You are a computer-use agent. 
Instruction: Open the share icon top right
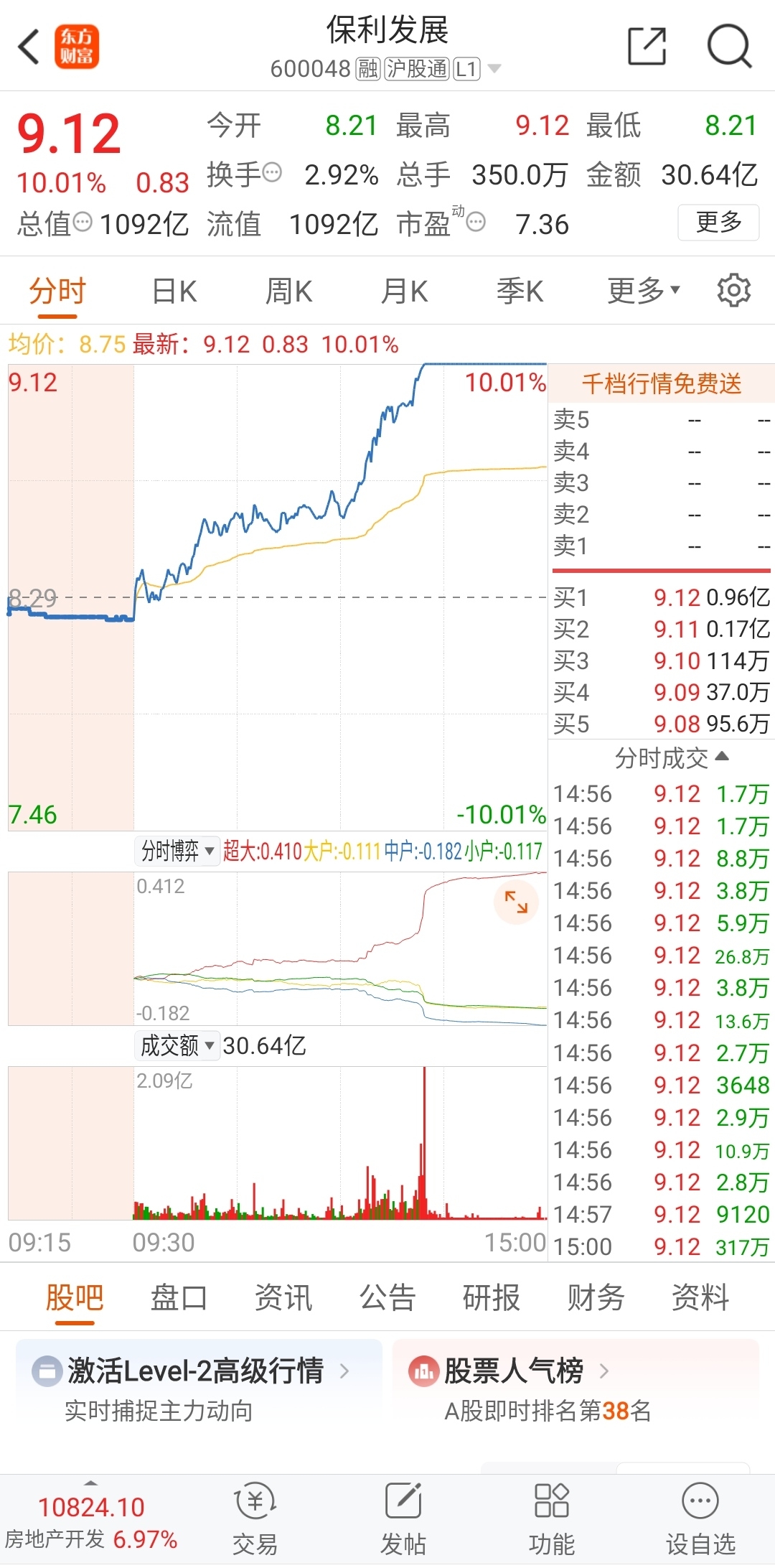point(647,45)
